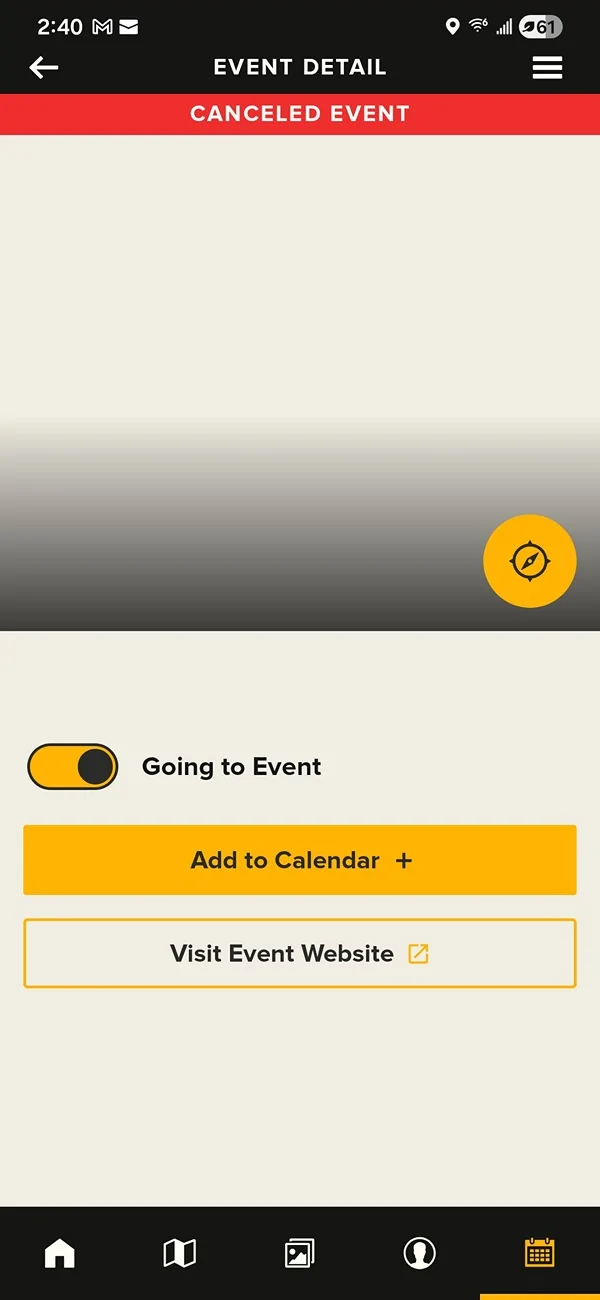Image resolution: width=600 pixels, height=1300 pixels.
Task: Visit the event website
Action: [300, 954]
